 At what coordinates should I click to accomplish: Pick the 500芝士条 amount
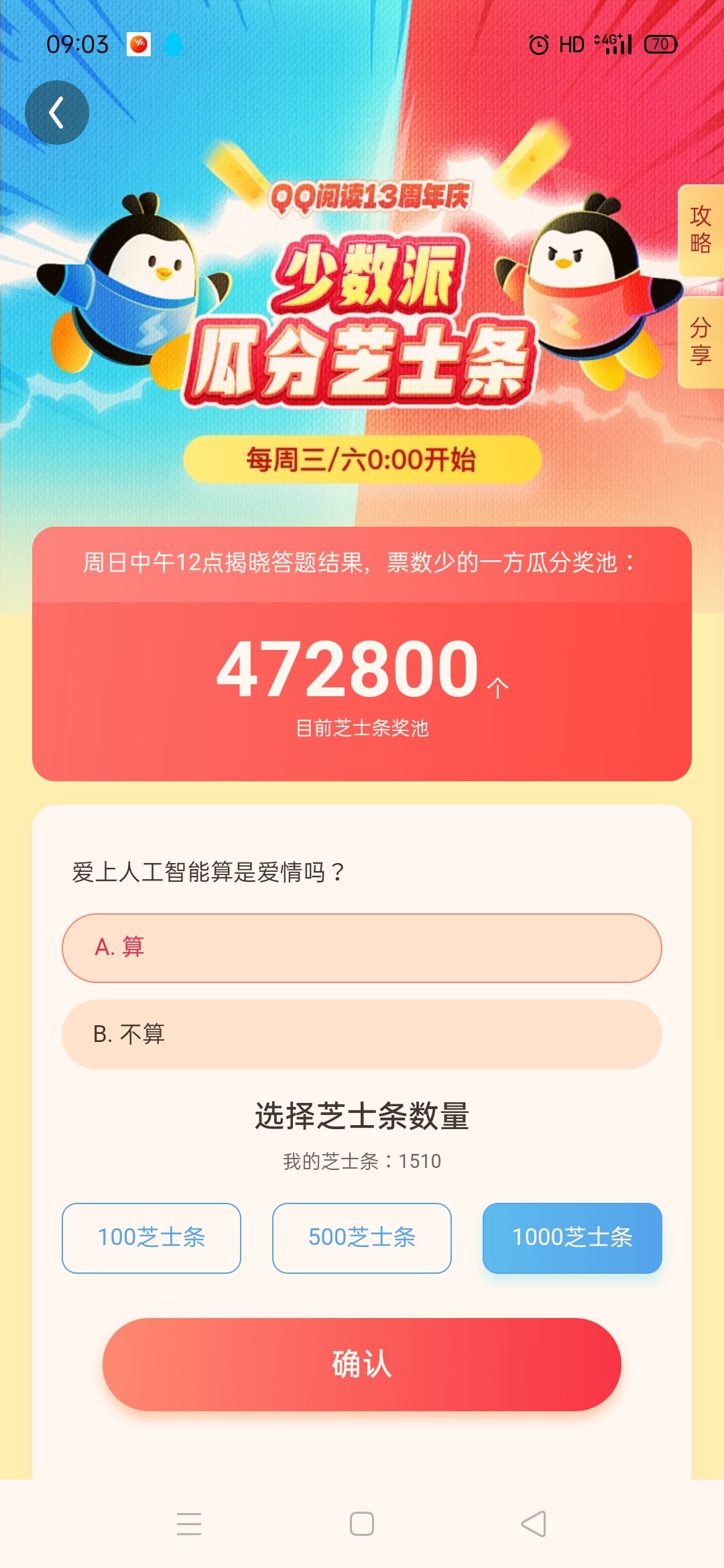click(x=362, y=1238)
